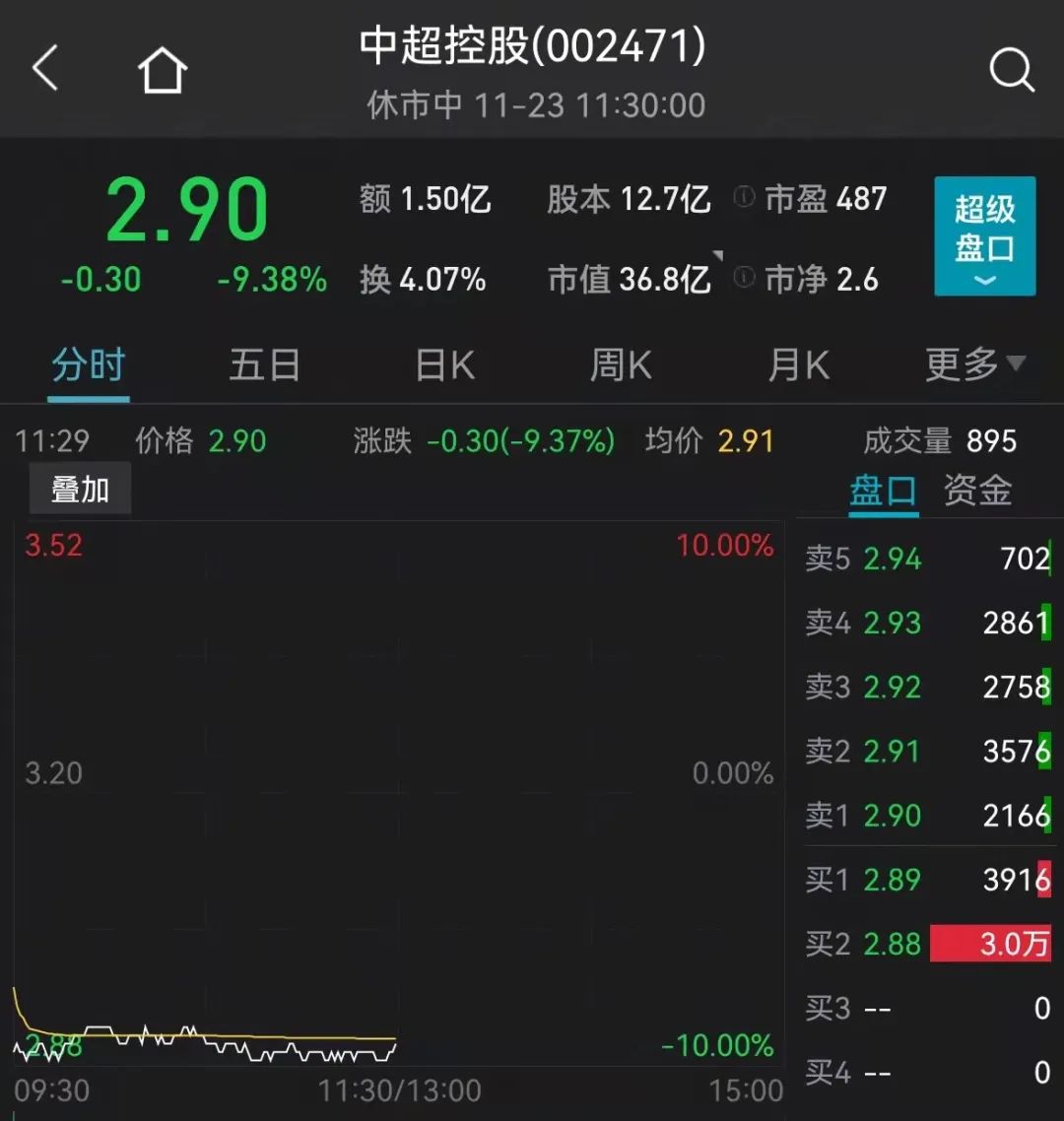Switch to the 分时 chart tab
This screenshot has height=1121, width=1064.
89,366
